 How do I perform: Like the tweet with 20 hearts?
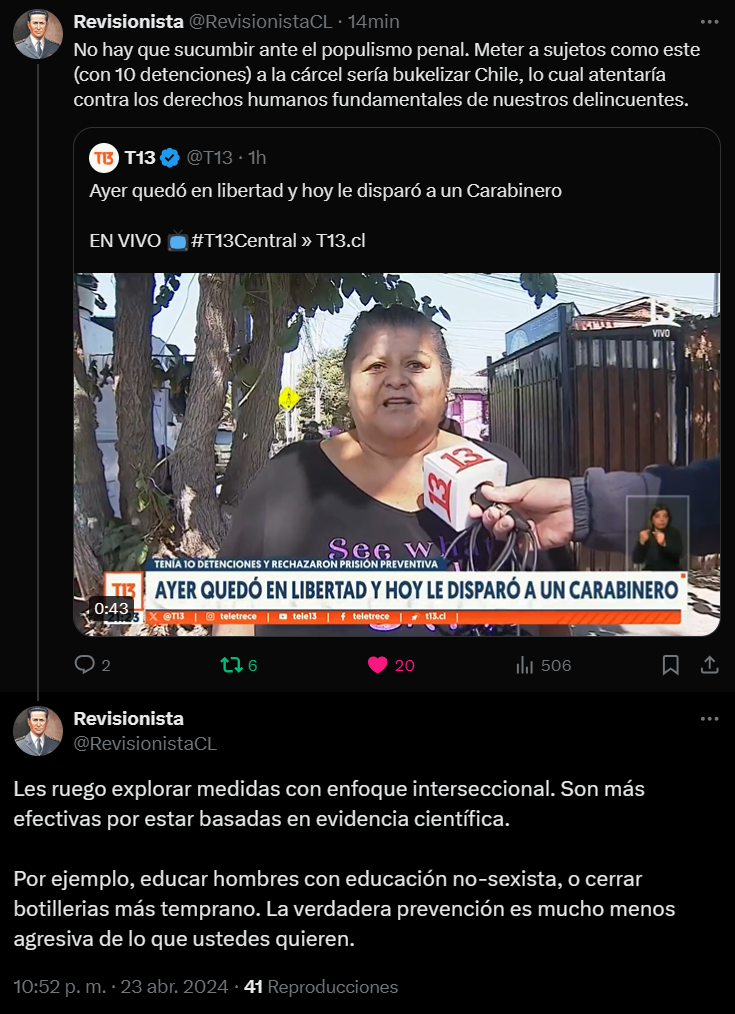tap(377, 665)
